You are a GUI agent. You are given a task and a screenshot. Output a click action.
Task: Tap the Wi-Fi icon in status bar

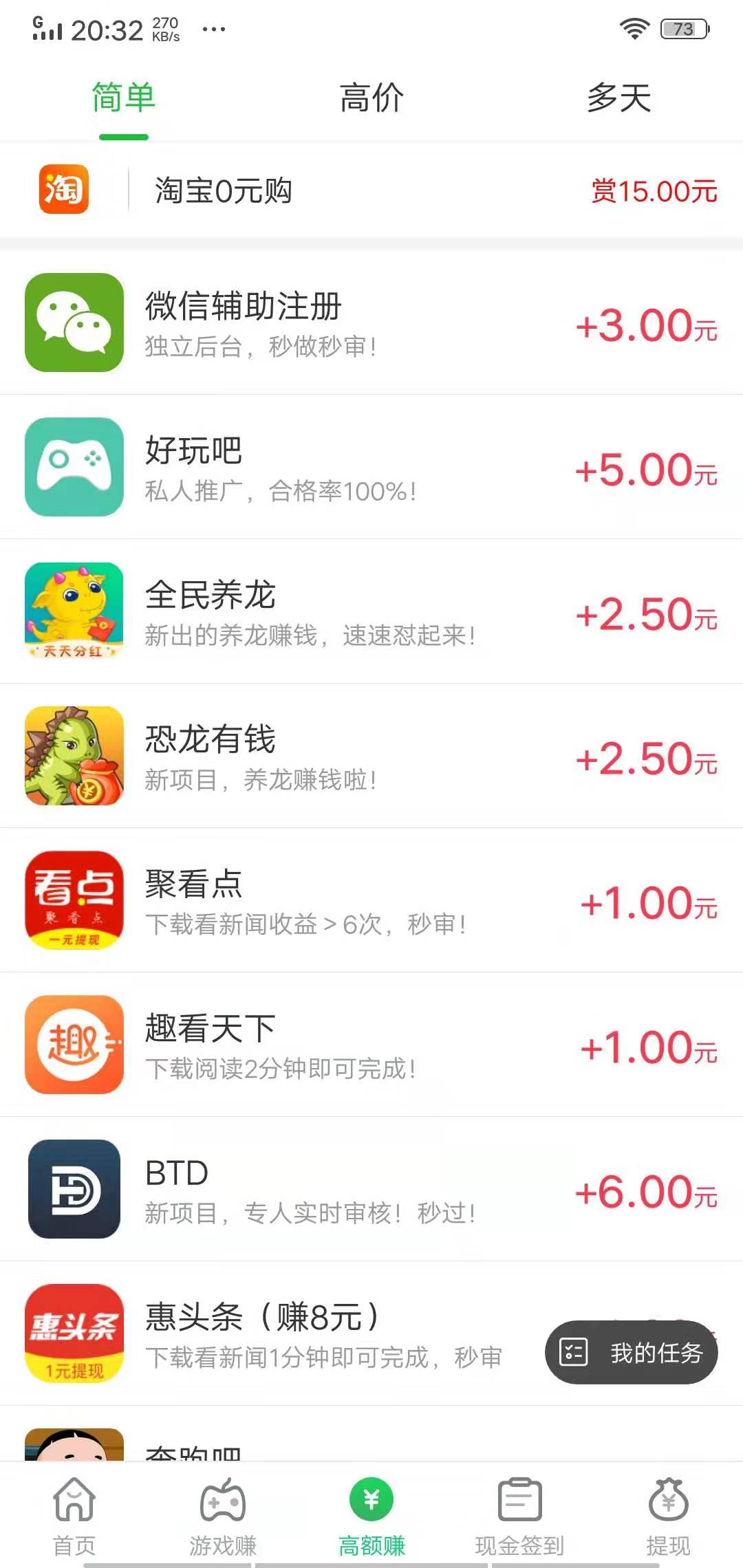pyautogui.click(x=634, y=28)
